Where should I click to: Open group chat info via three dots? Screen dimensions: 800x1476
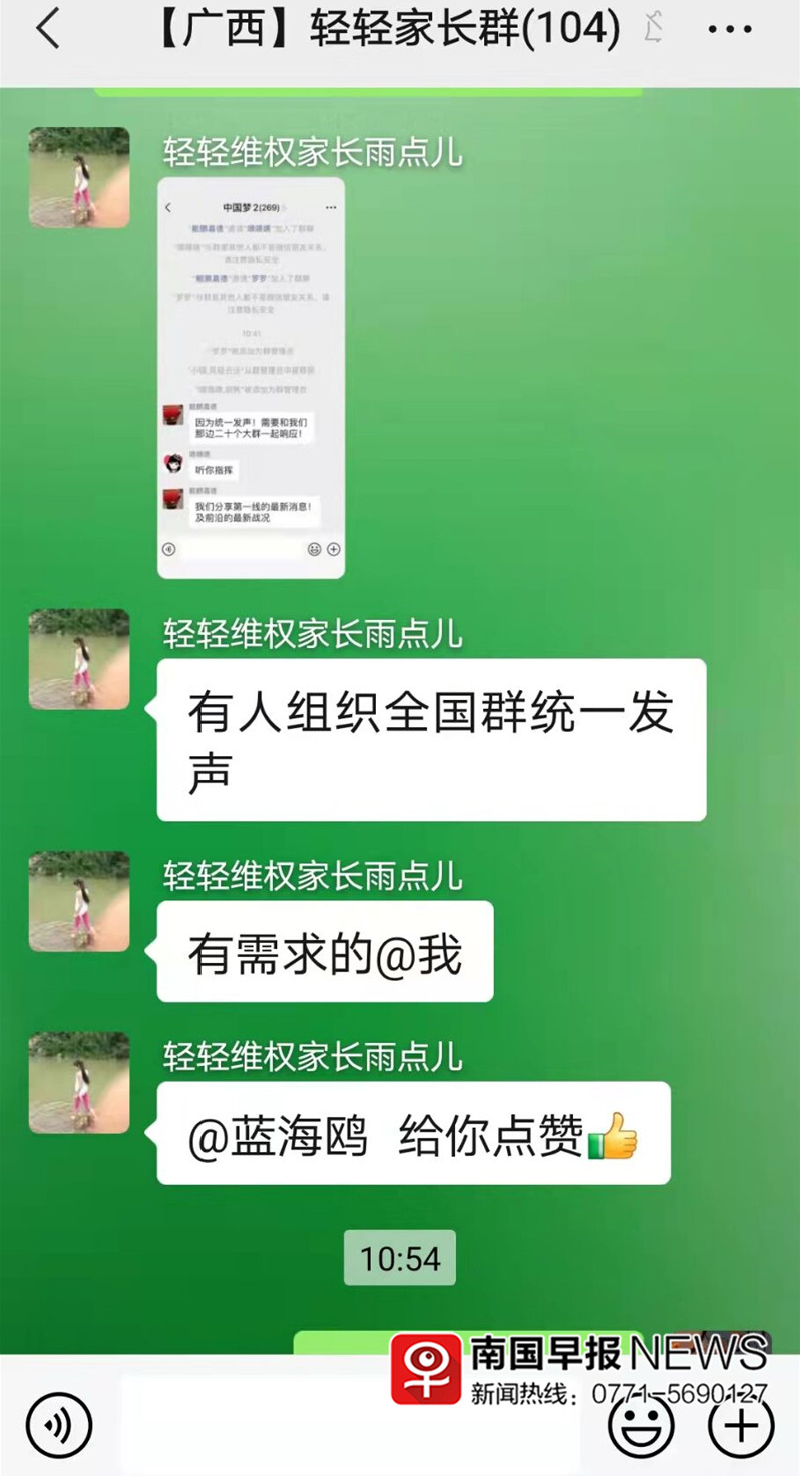coord(728,30)
